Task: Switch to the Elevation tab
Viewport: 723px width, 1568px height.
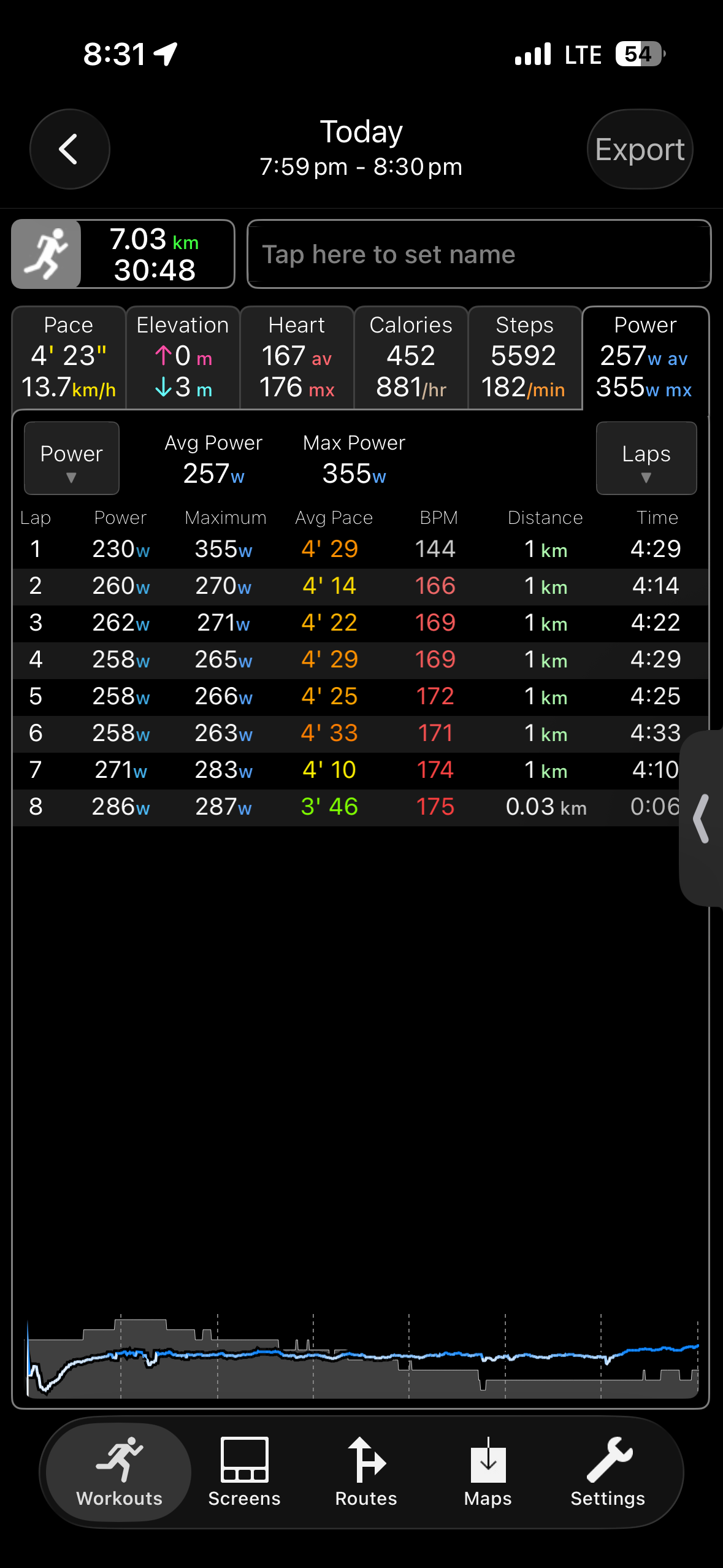Action: click(x=183, y=358)
